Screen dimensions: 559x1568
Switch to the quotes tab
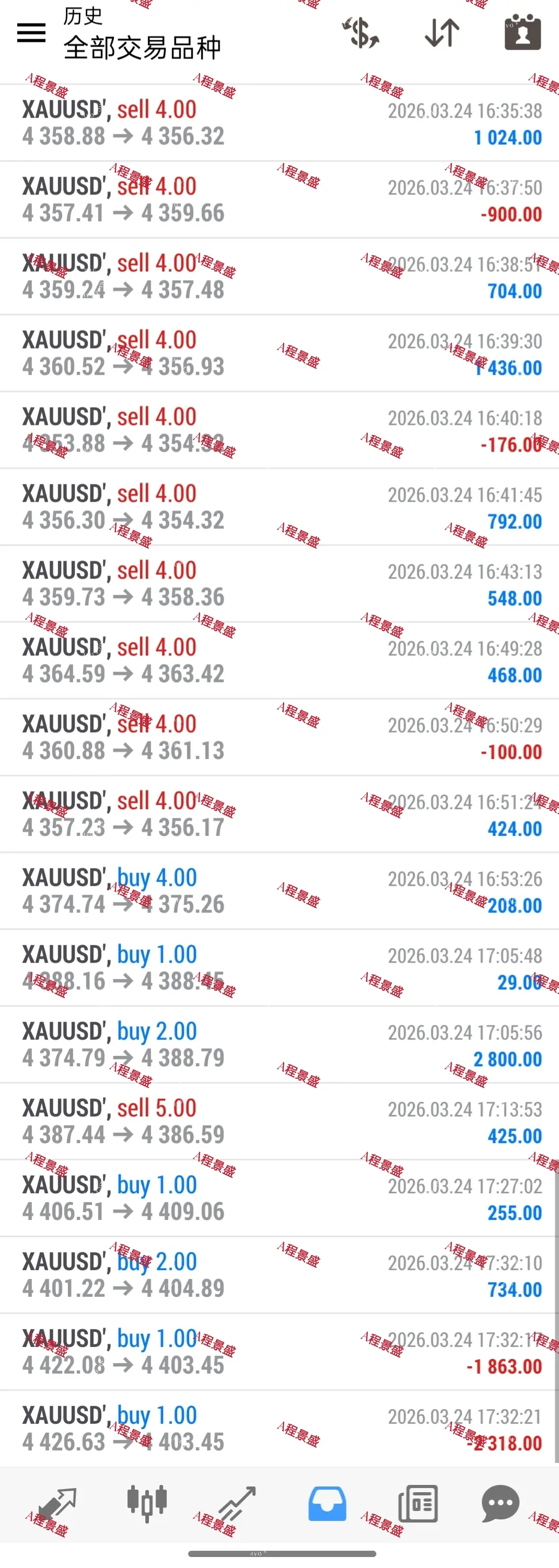[56, 1503]
